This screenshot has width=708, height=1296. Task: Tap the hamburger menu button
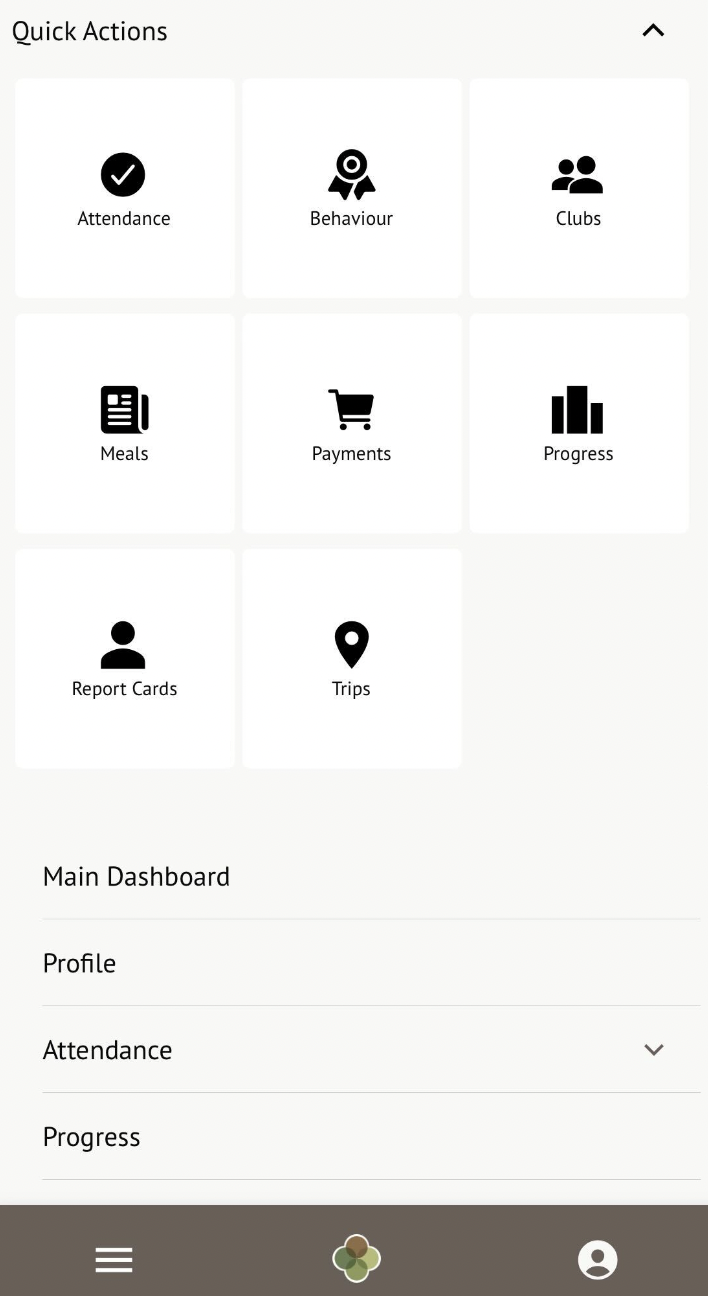[114, 1260]
